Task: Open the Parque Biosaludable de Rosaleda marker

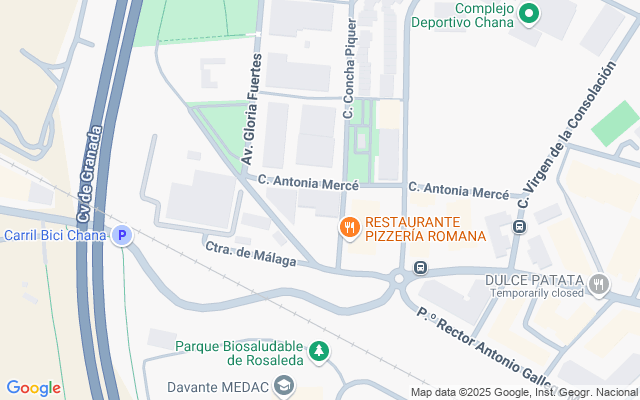Action: point(319,352)
